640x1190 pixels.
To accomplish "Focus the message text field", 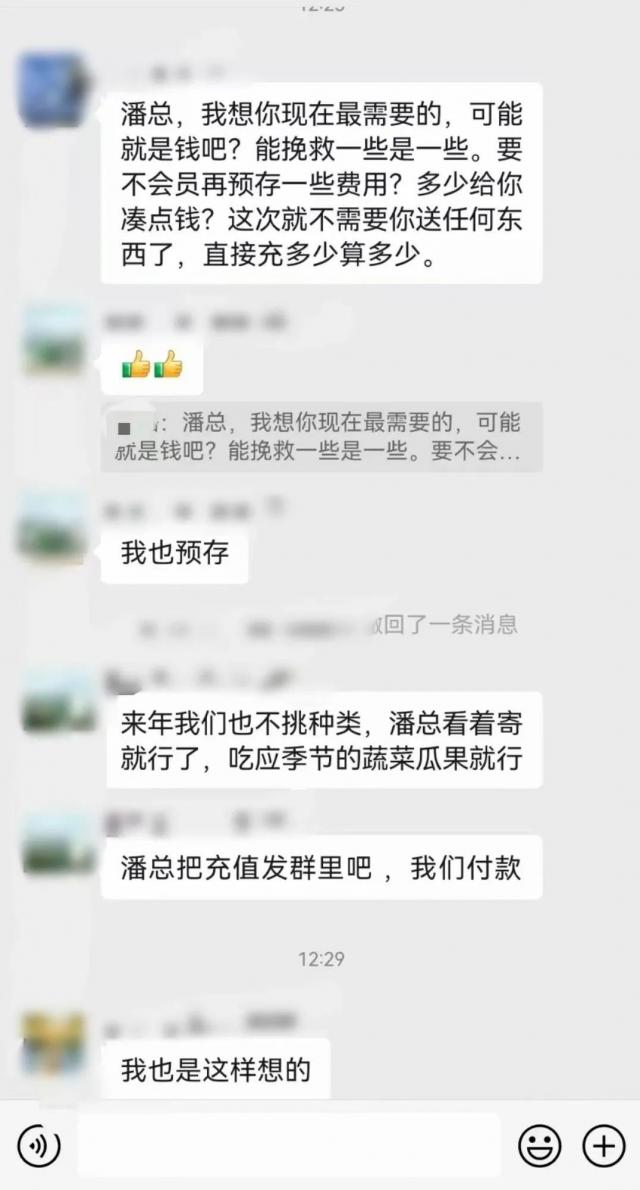I will (288, 1145).
